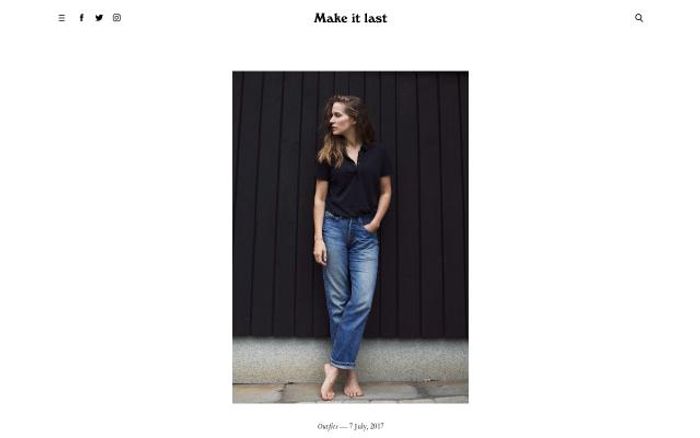Open the Outfits category link
Viewport: 700px width, 438px height.
click(328, 426)
